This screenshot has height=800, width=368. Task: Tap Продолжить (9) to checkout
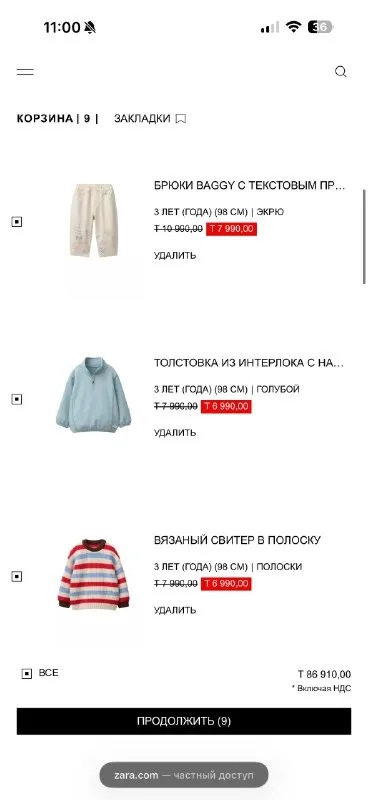tap(184, 721)
